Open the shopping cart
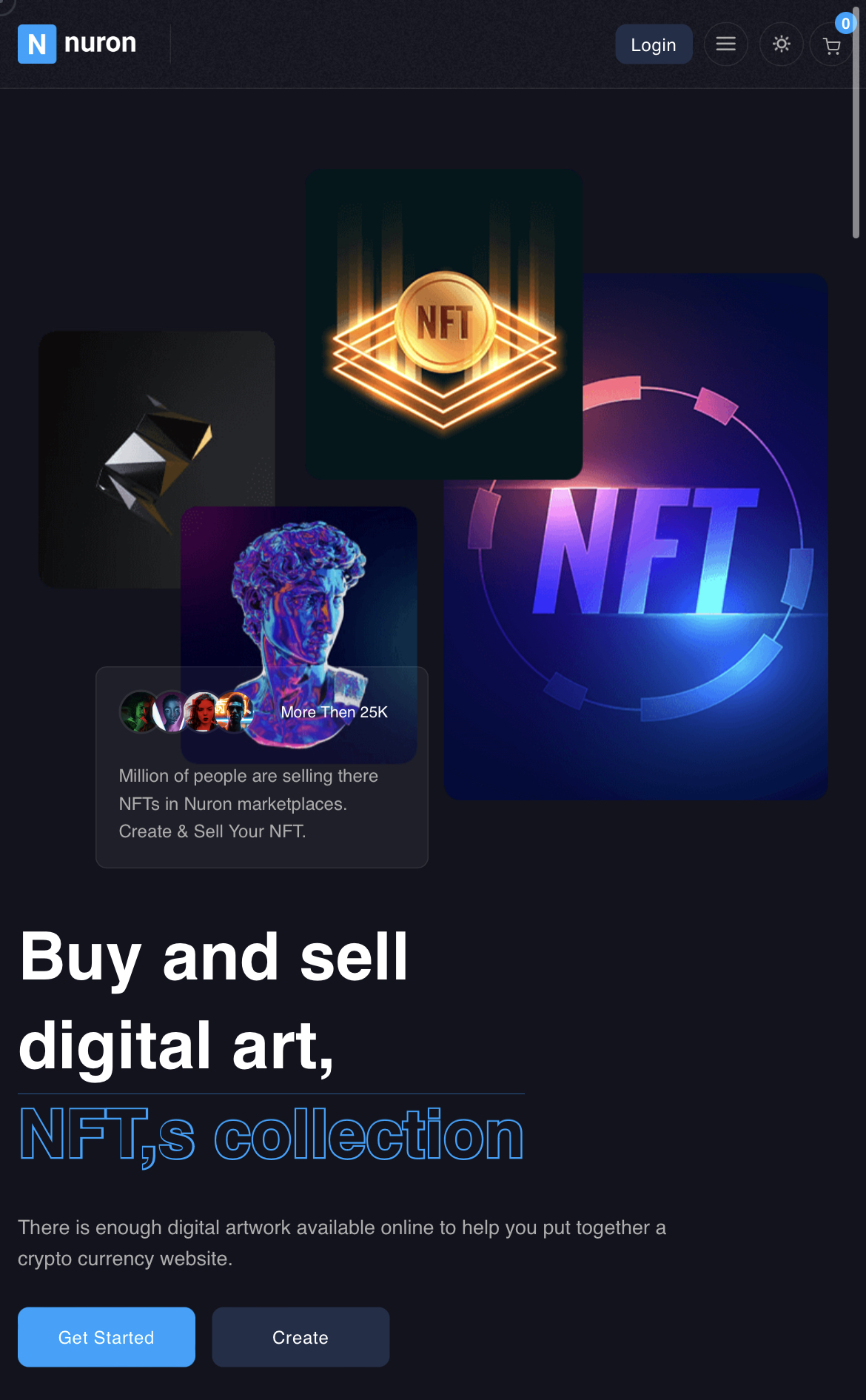 click(x=832, y=46)
